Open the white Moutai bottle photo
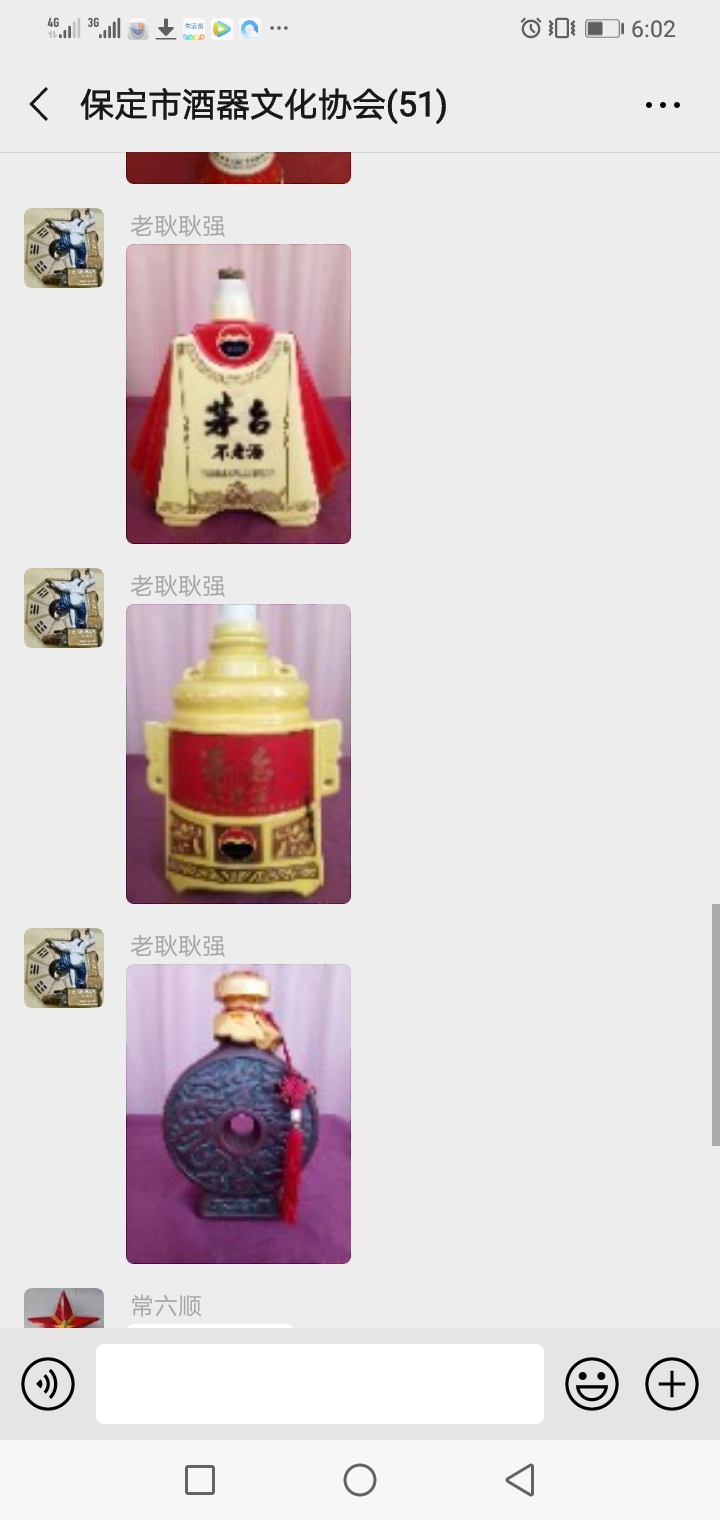 pos(238,394)
